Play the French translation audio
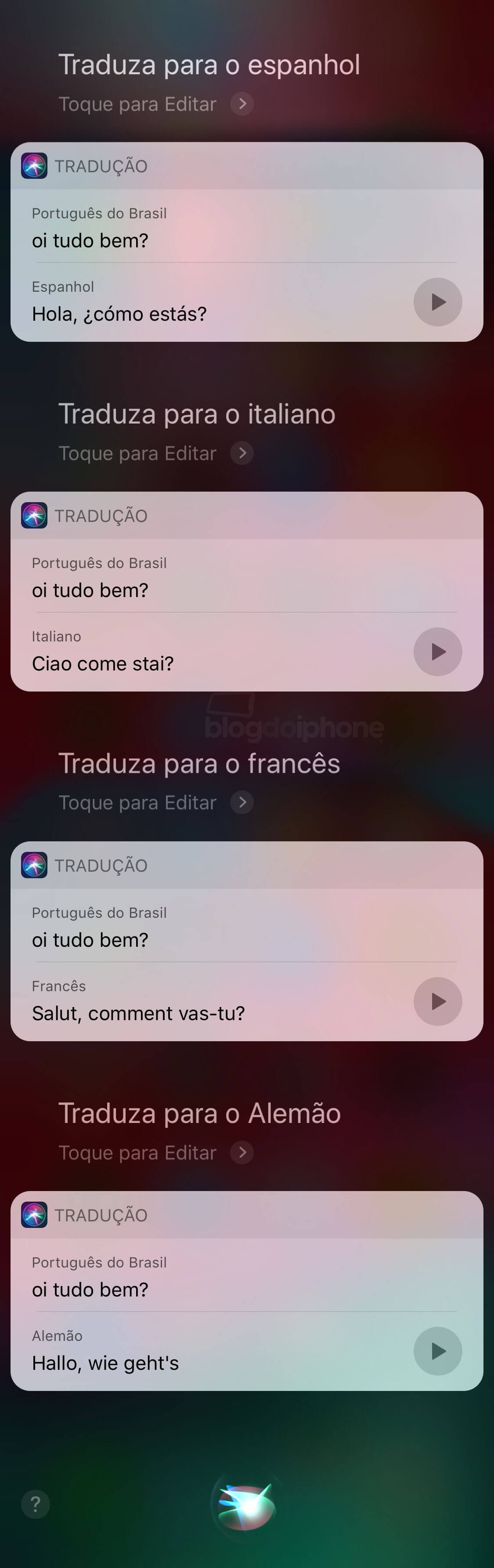The image size is (494, 1568). click(437, 1001)
